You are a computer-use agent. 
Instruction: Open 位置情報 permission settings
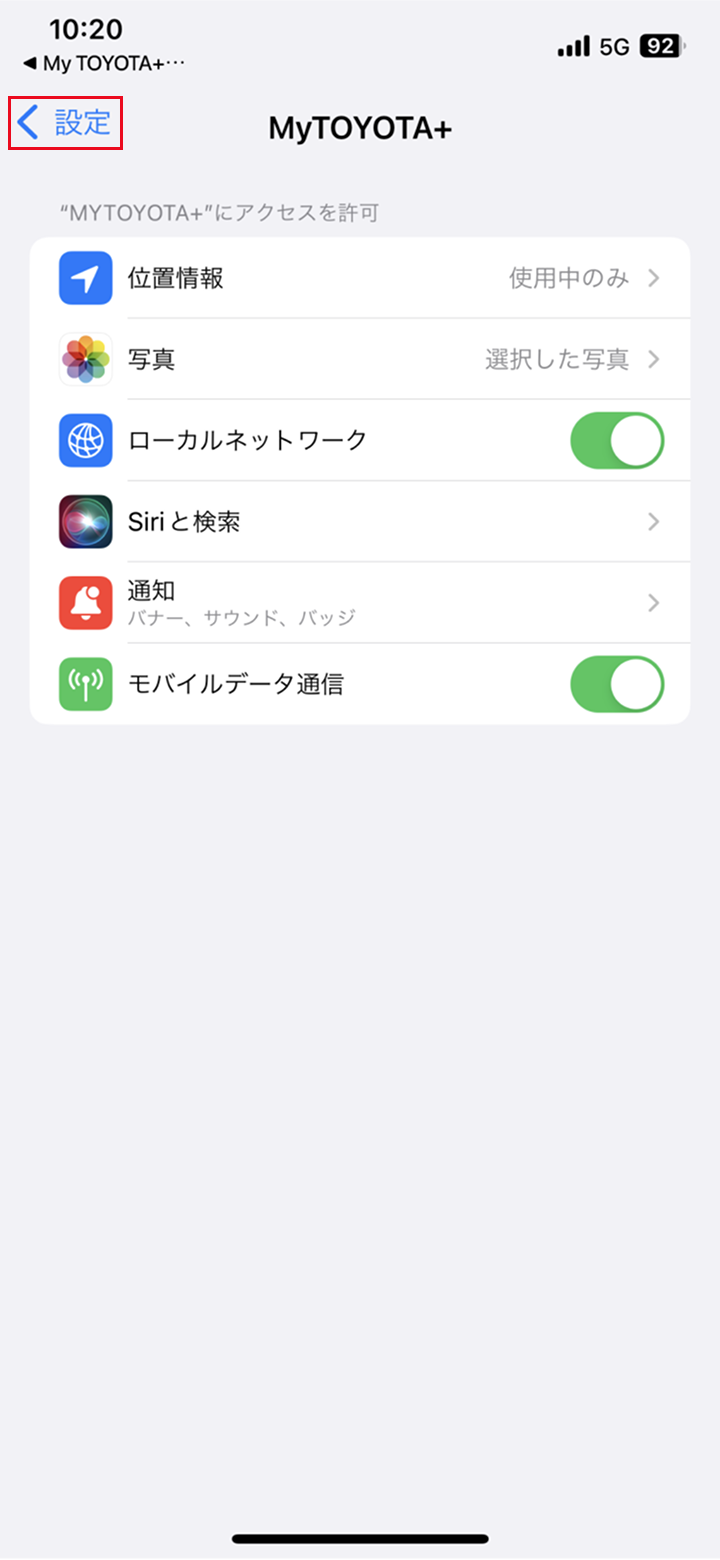(360, 278)
